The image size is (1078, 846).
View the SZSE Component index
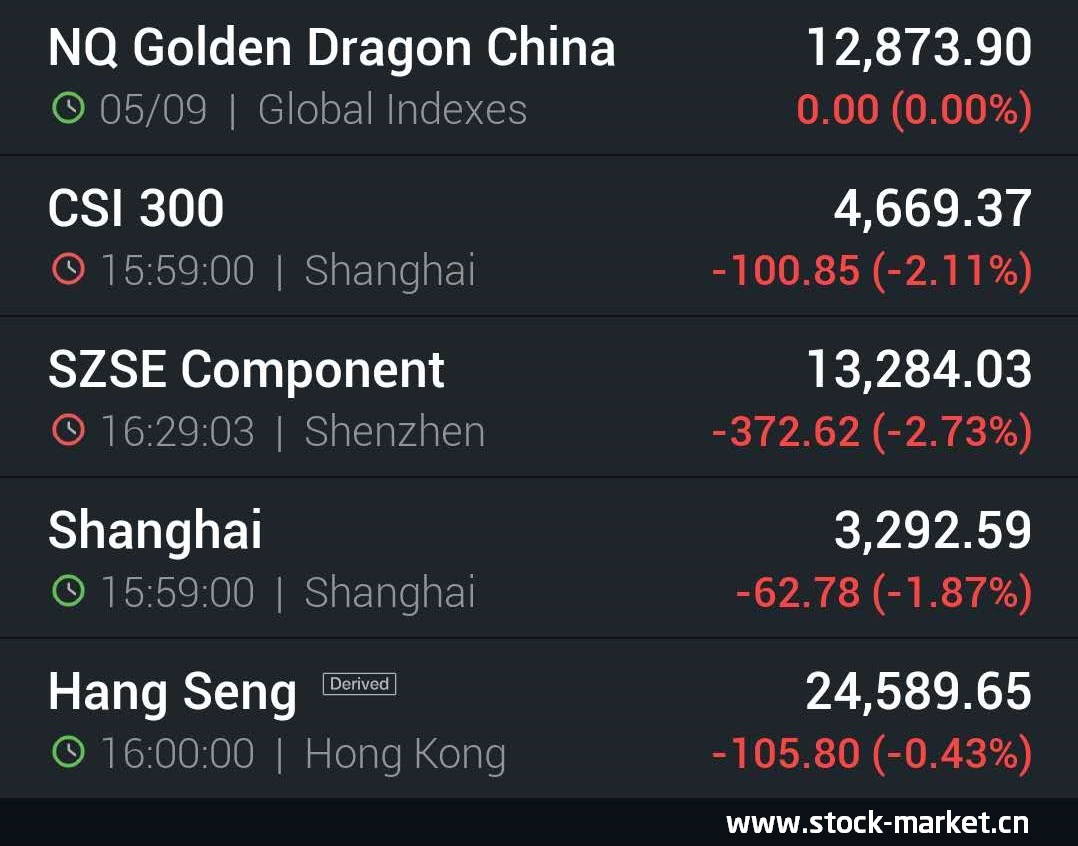coord(539,397)
